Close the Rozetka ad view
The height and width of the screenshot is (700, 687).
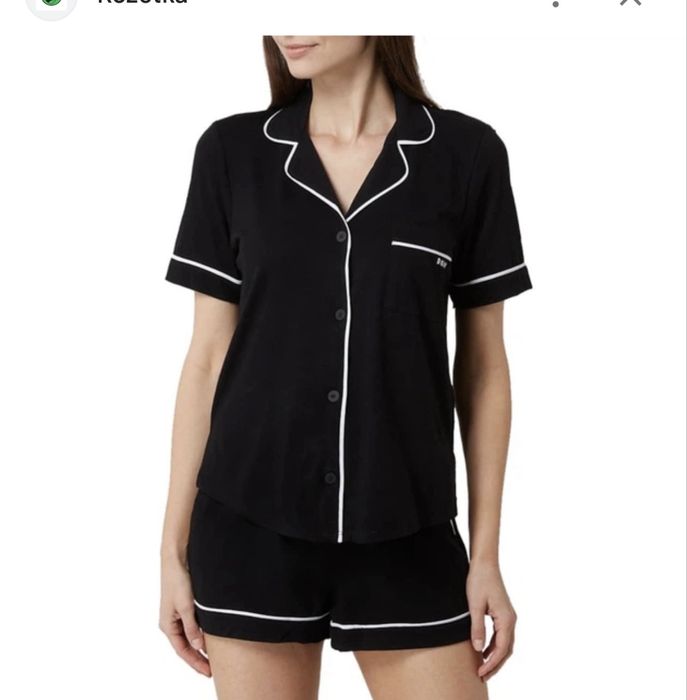[630, 3]
